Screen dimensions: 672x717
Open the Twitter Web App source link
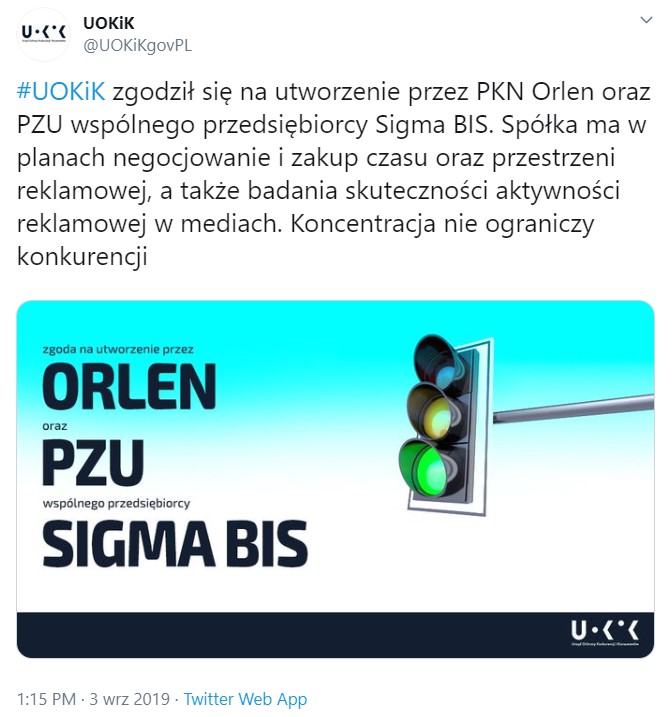pyautogui.click(x=245, y=699)
